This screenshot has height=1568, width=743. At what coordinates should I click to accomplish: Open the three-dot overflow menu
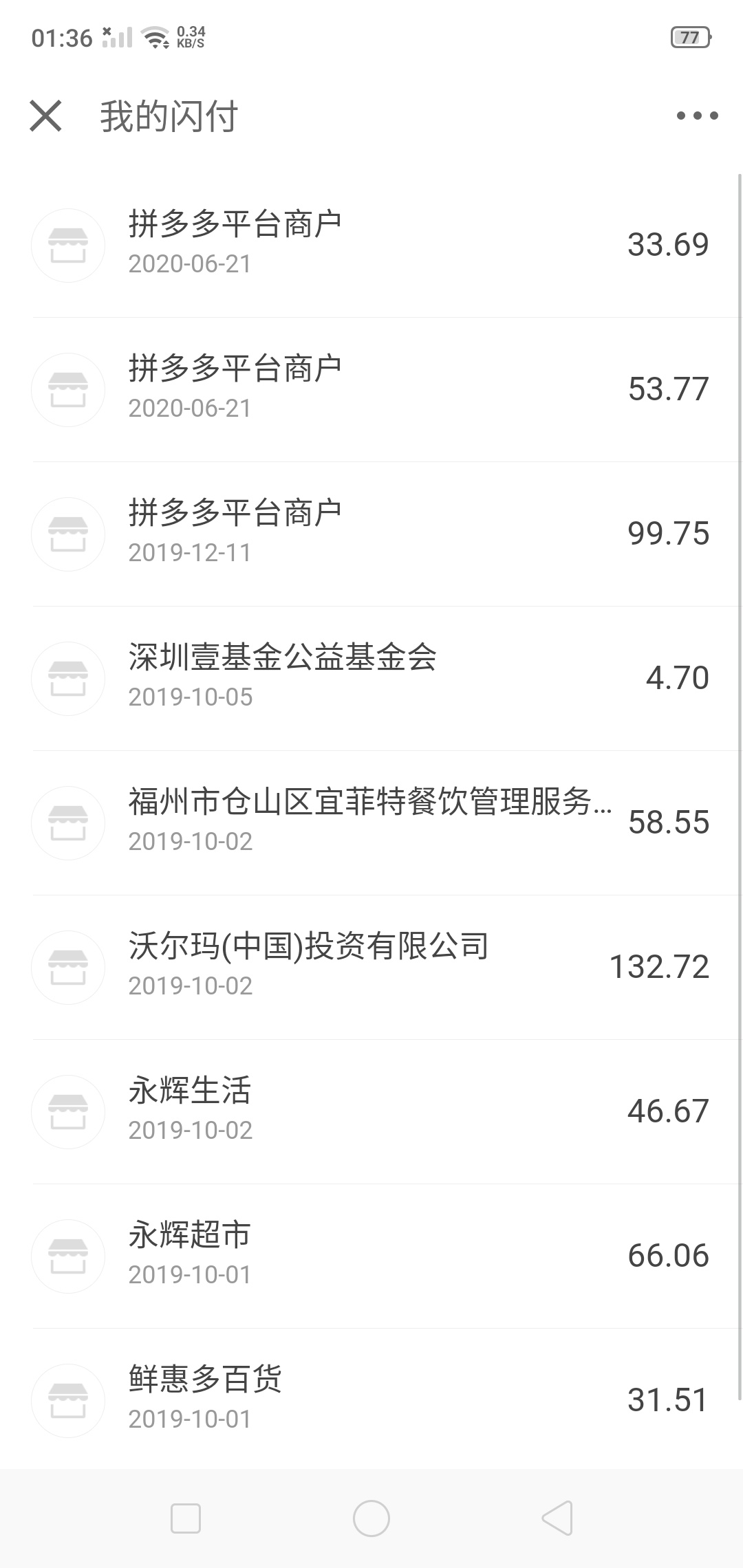point(697,116)
